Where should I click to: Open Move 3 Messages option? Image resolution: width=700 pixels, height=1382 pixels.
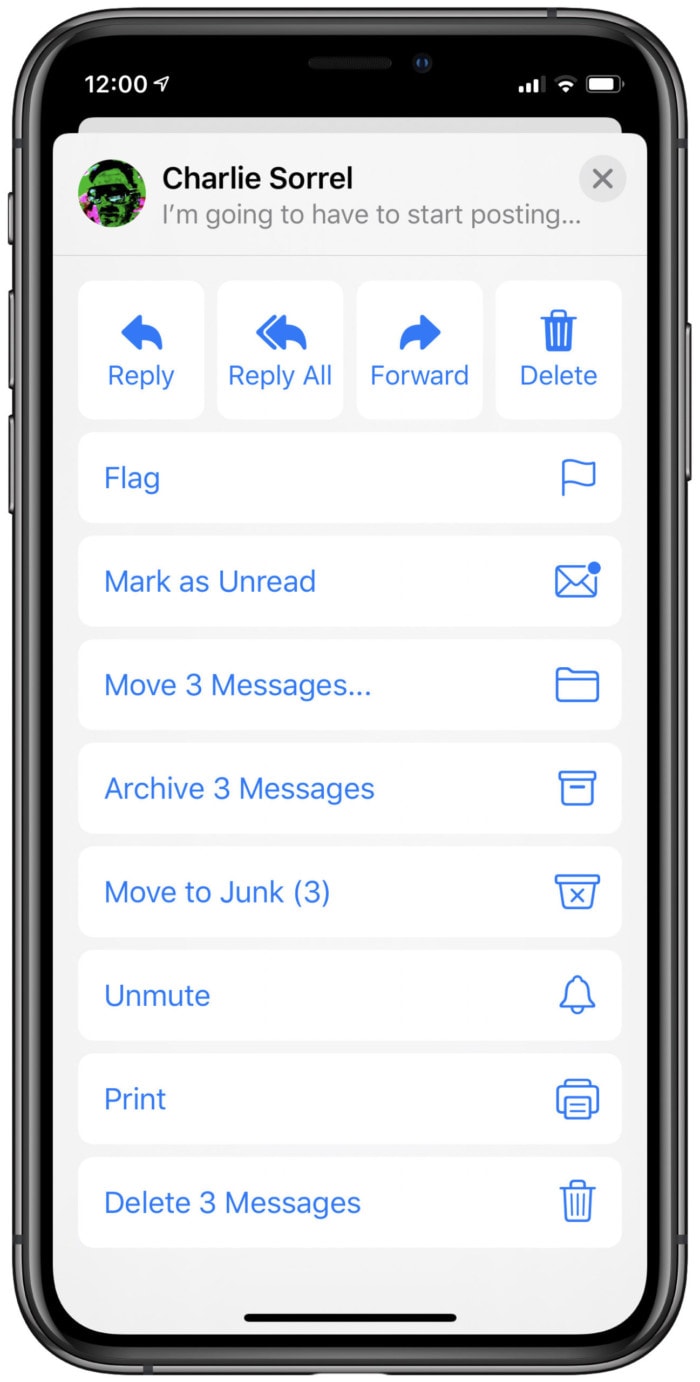coord(349,685)
